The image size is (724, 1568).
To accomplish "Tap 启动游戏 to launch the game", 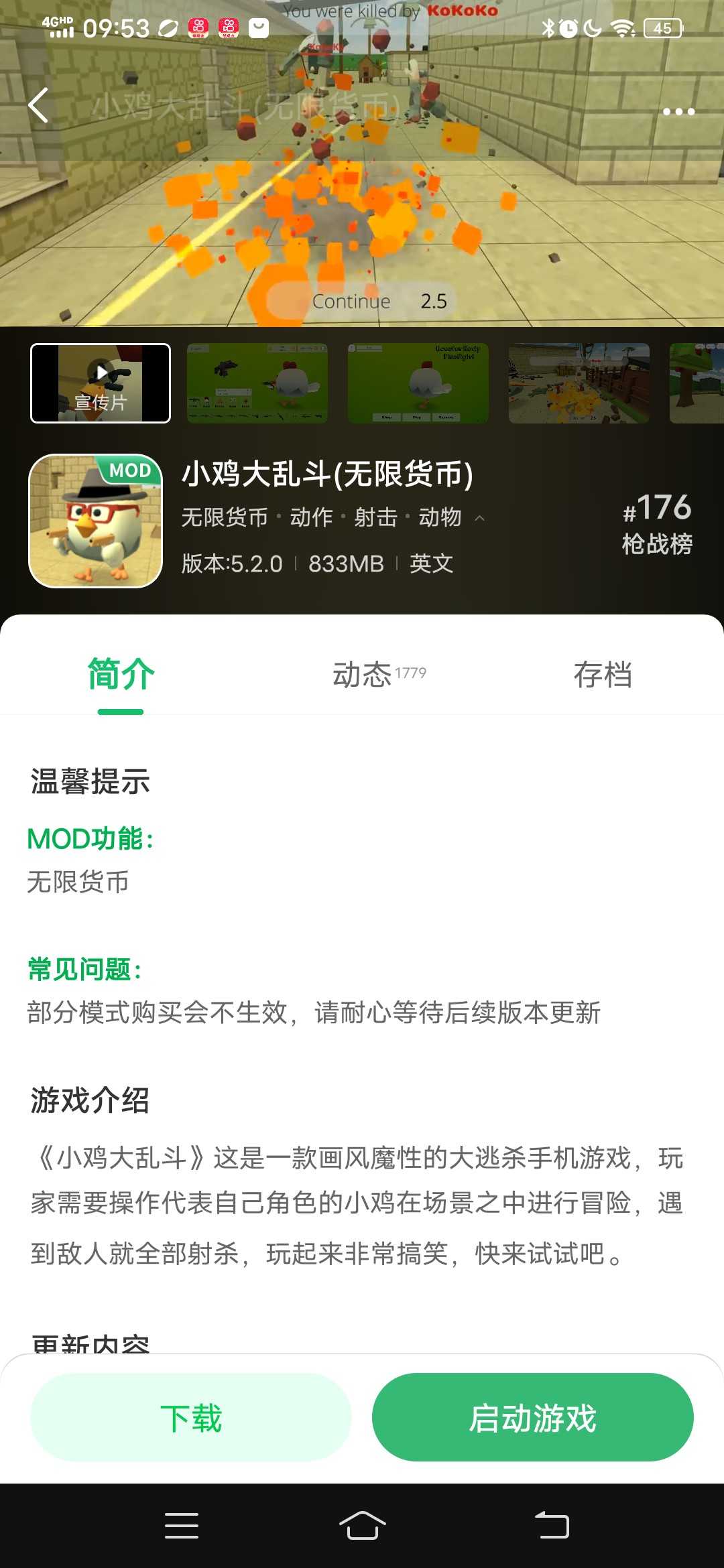I will pyautogui.click(x=533, y=1417).
